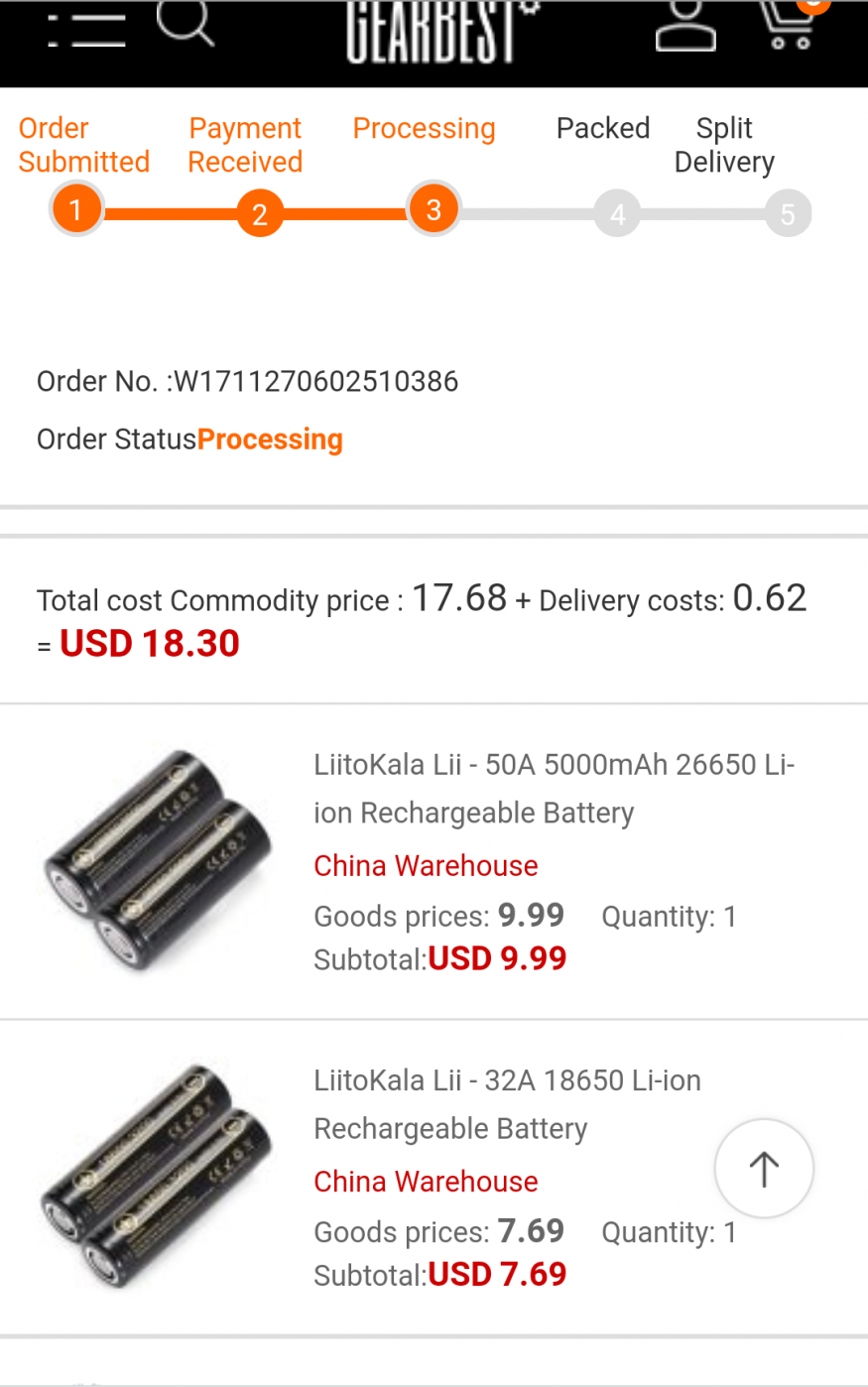Image resolution: width=868 pixels, height=1387 pixels.
Task: Open the search icon
Action: [186, 22]
